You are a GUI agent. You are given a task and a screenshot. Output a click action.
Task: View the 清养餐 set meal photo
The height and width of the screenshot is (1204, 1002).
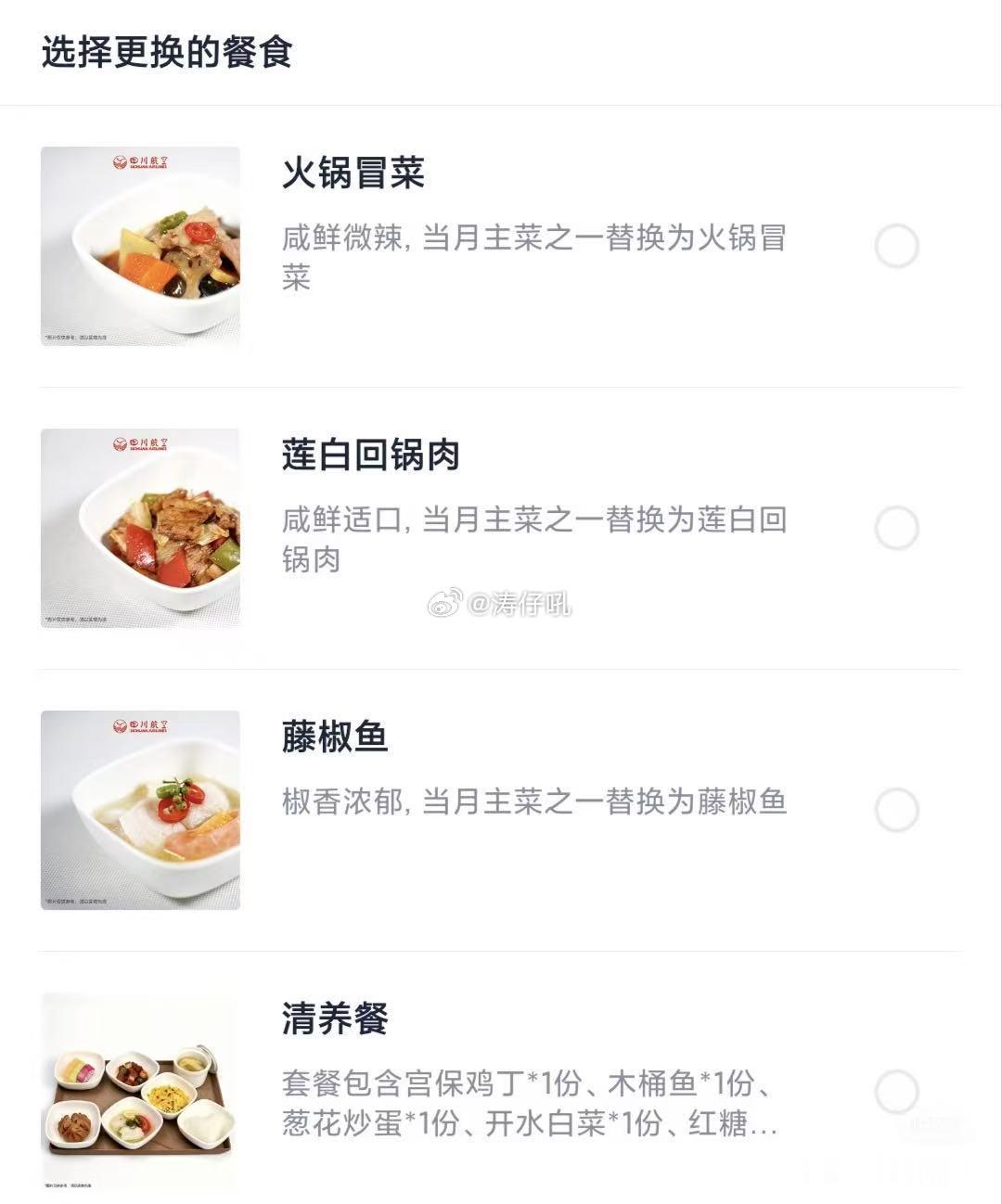click(140, 1092)
